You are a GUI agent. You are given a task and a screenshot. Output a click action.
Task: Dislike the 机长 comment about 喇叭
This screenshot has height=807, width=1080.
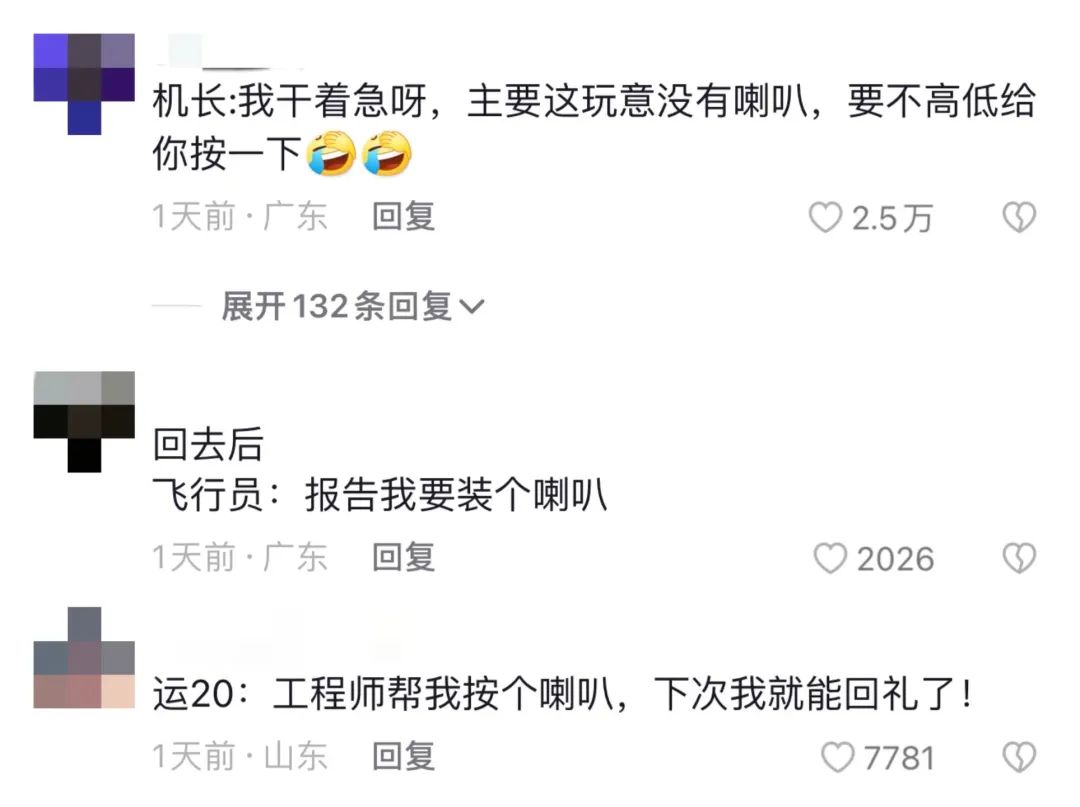click(1019, 217)
